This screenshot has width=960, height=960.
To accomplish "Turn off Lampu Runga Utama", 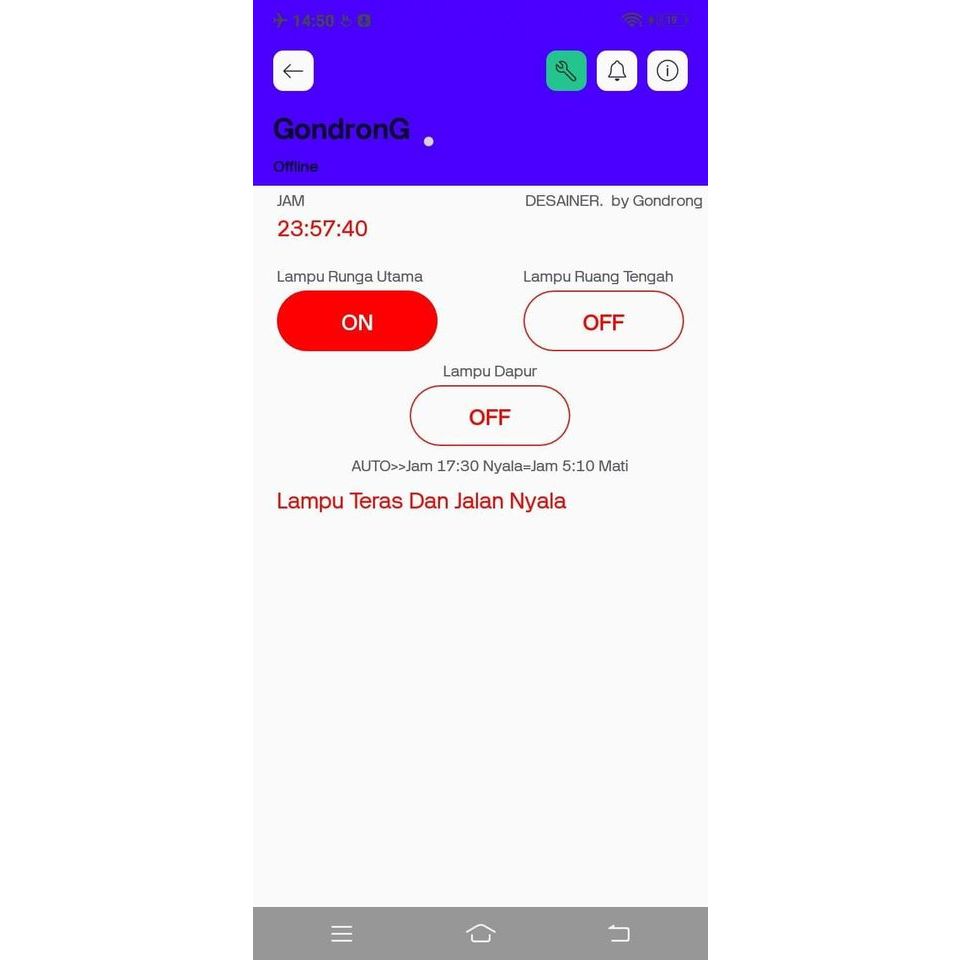I will pos(357,321).
